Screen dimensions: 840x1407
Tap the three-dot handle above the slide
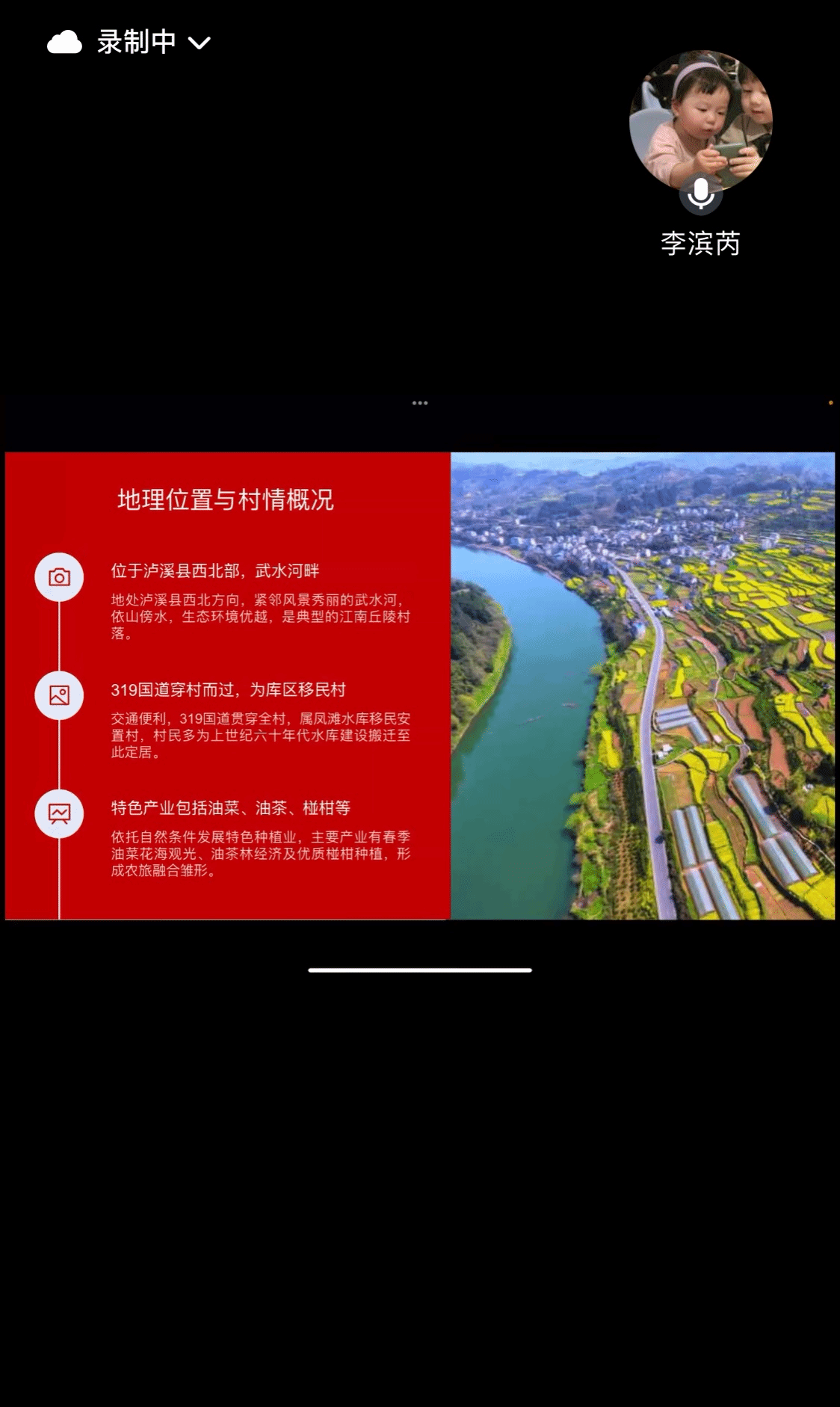(420, 403)
